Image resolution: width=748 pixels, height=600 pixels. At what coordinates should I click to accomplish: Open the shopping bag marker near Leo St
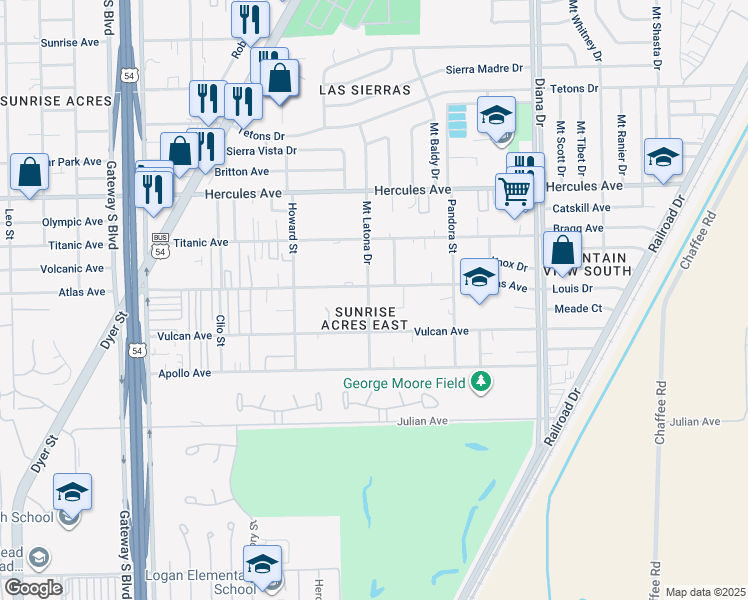30,174
